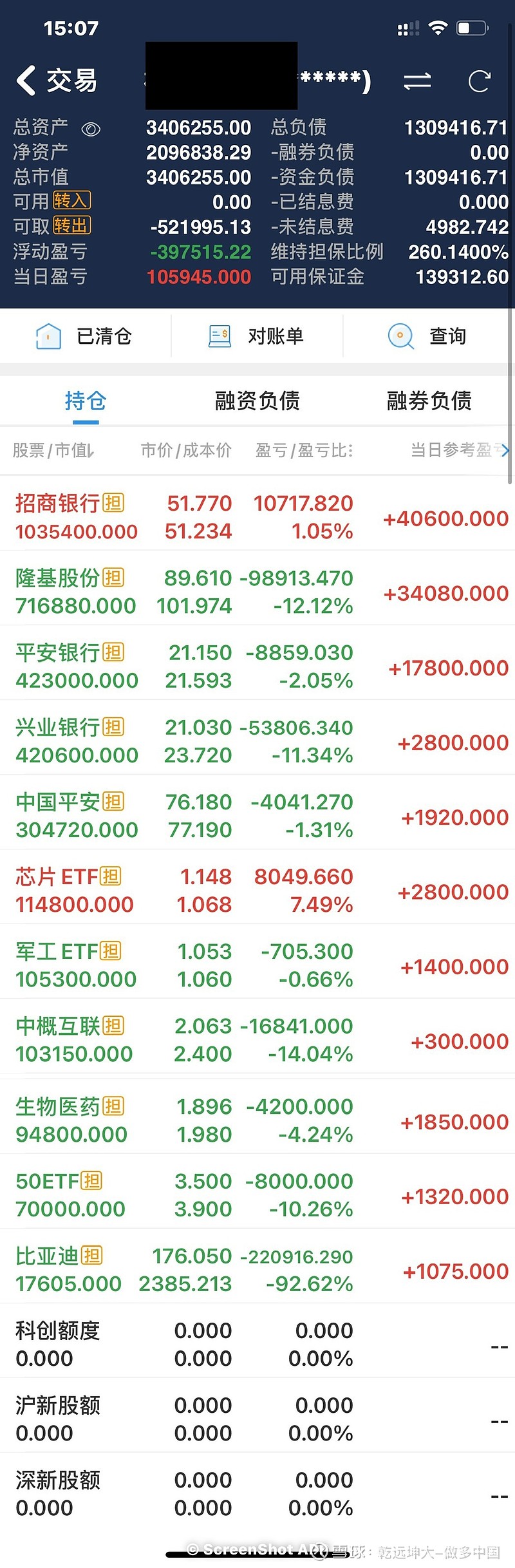The height and width of the screenshot is (1568, 515).
Task: Open the 查询 query page
Action: pos(428,336)
